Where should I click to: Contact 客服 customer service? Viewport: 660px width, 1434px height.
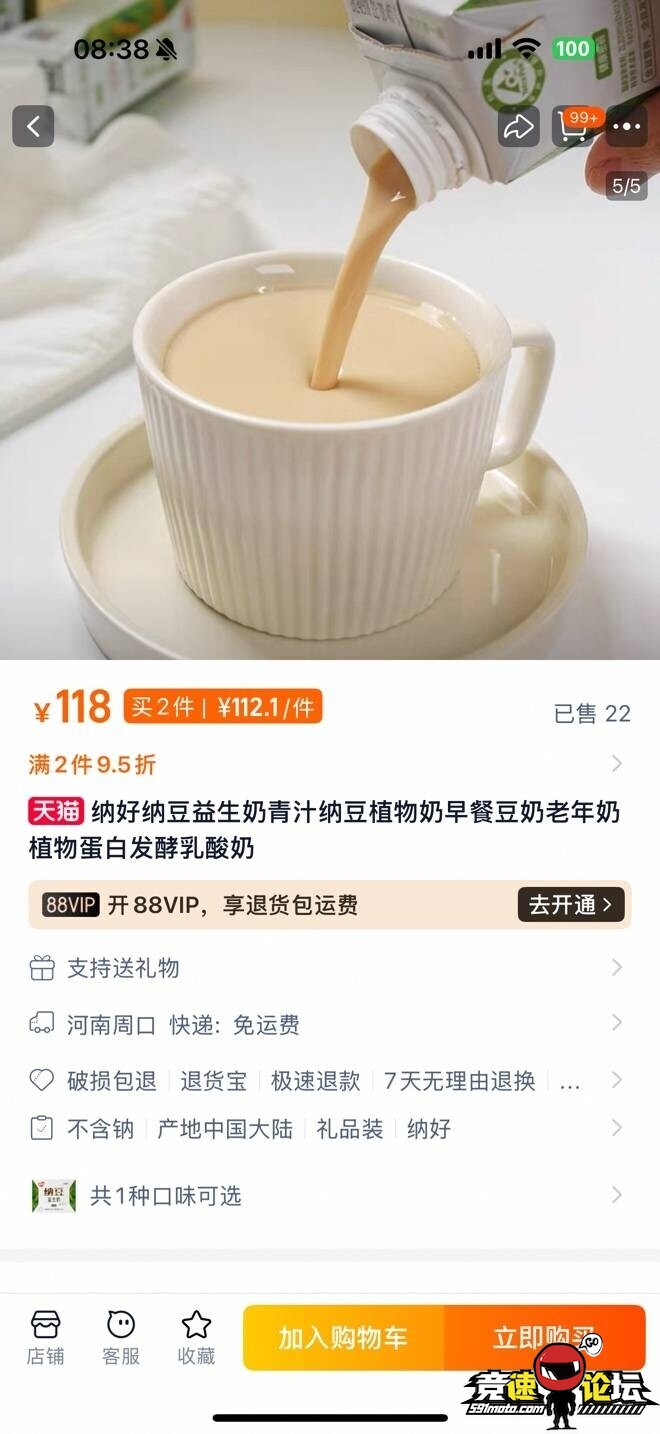121,1338
